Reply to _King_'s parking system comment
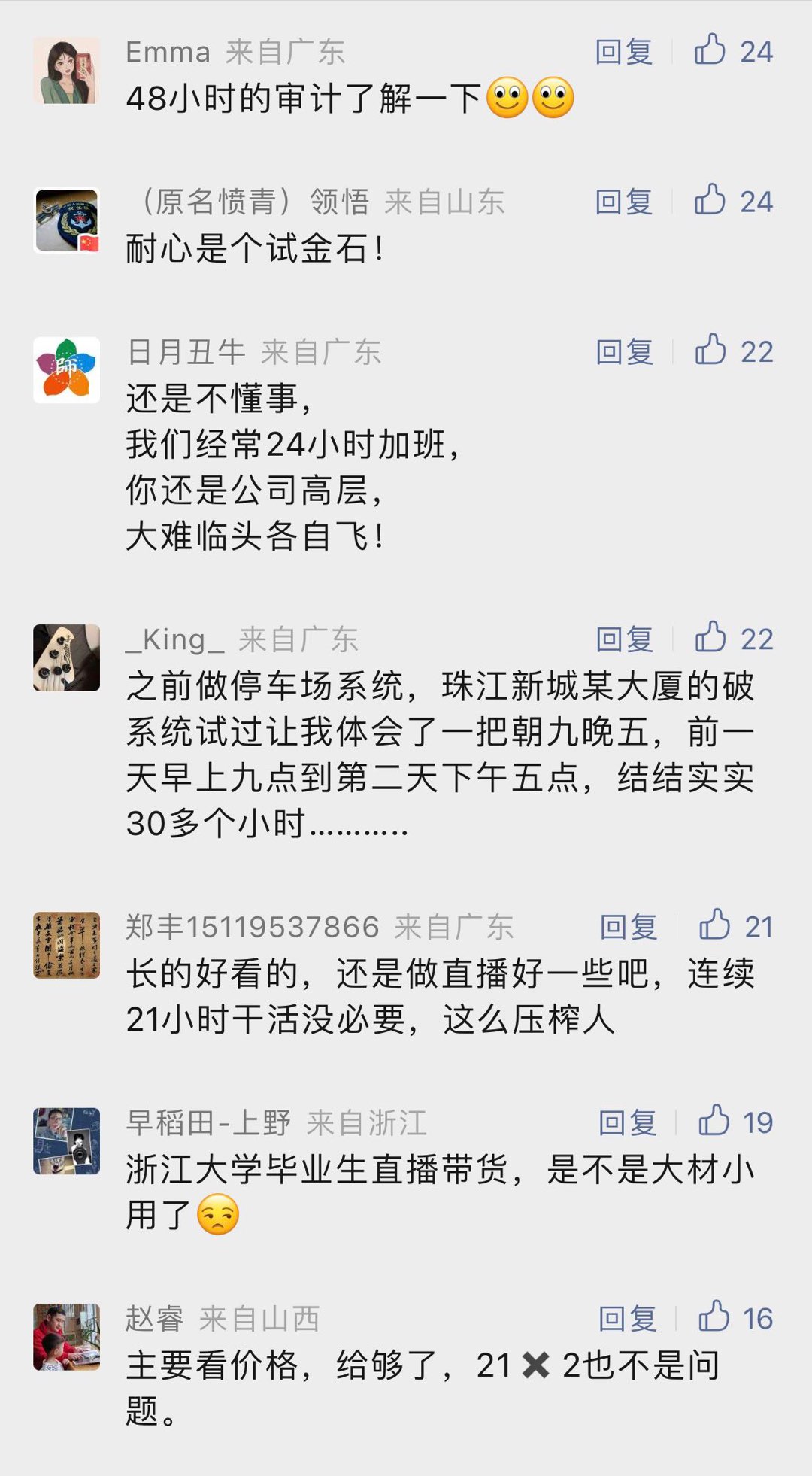 pyautogui.click(x=624, y=639)
